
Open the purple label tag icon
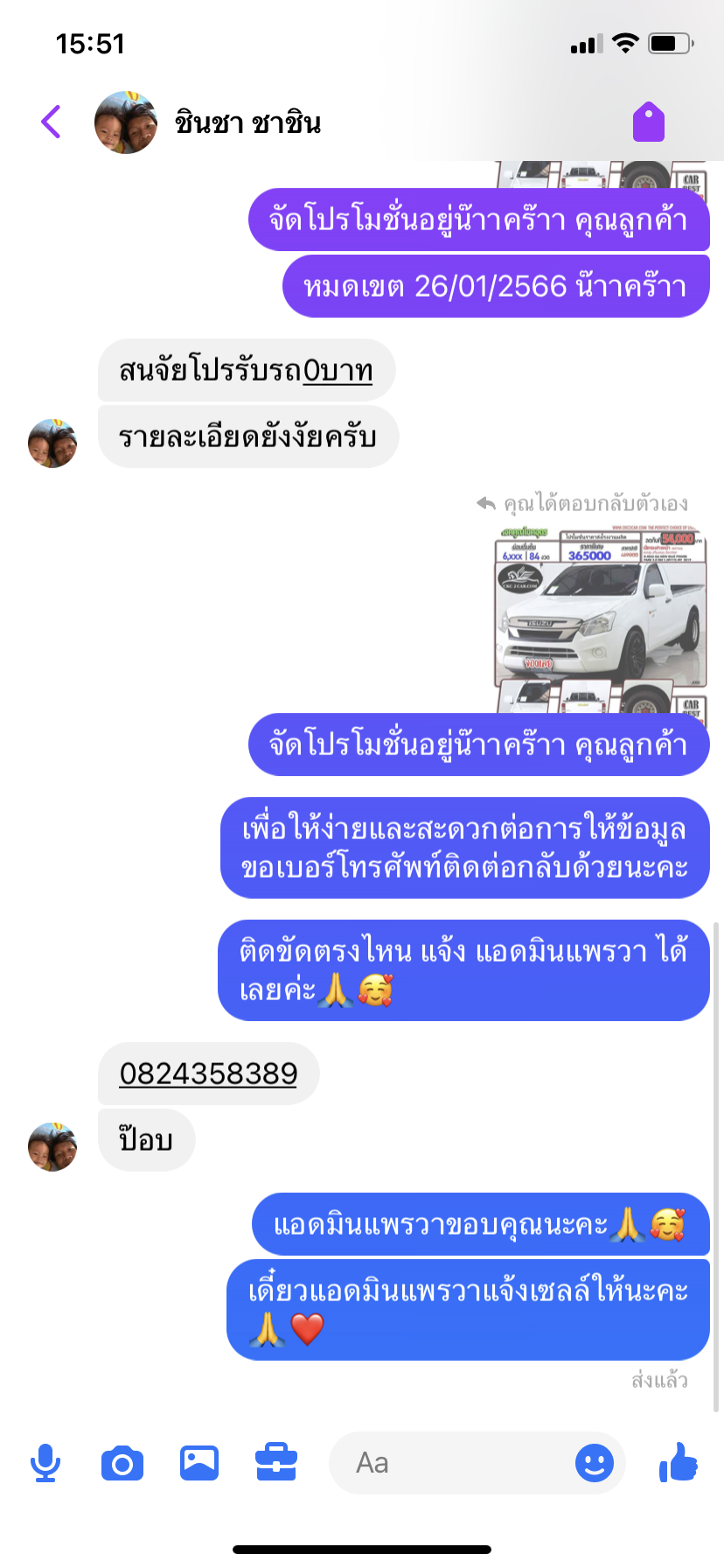(x=648, y=122)
